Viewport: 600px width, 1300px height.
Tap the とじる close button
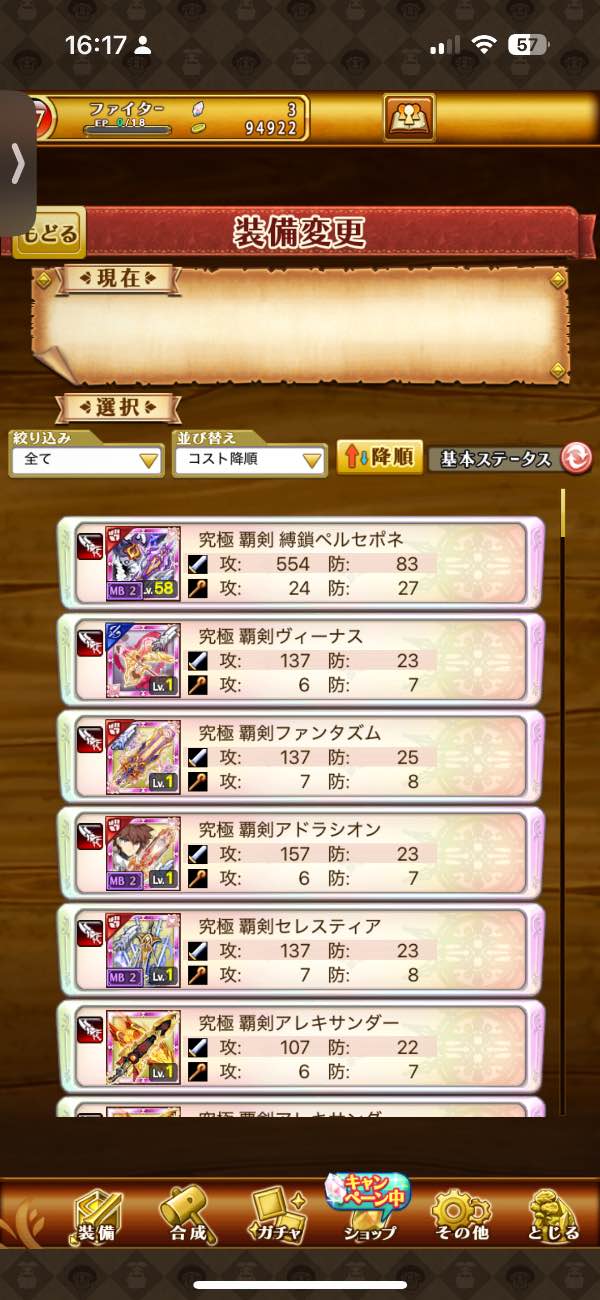[552, 1214]
